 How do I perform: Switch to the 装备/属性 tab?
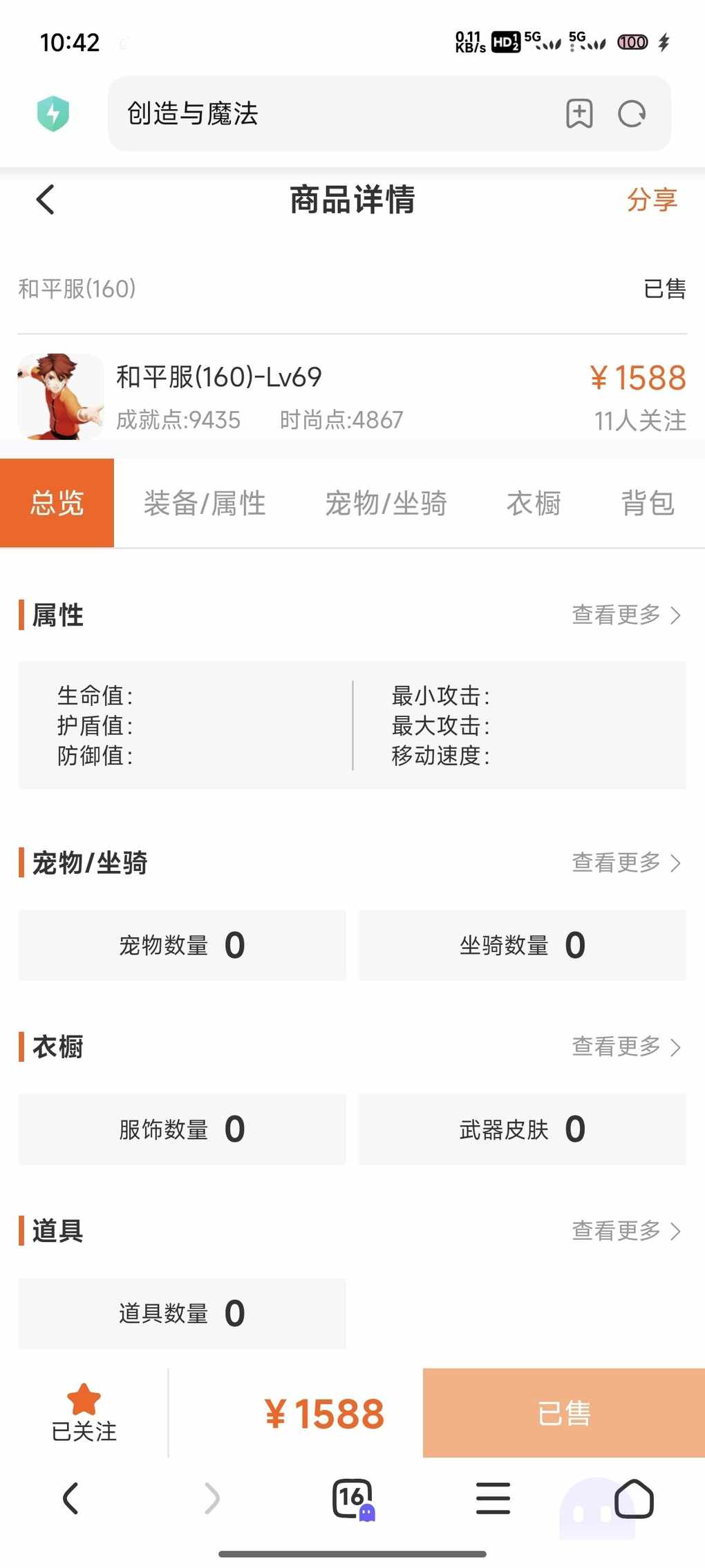click(205, 503)
